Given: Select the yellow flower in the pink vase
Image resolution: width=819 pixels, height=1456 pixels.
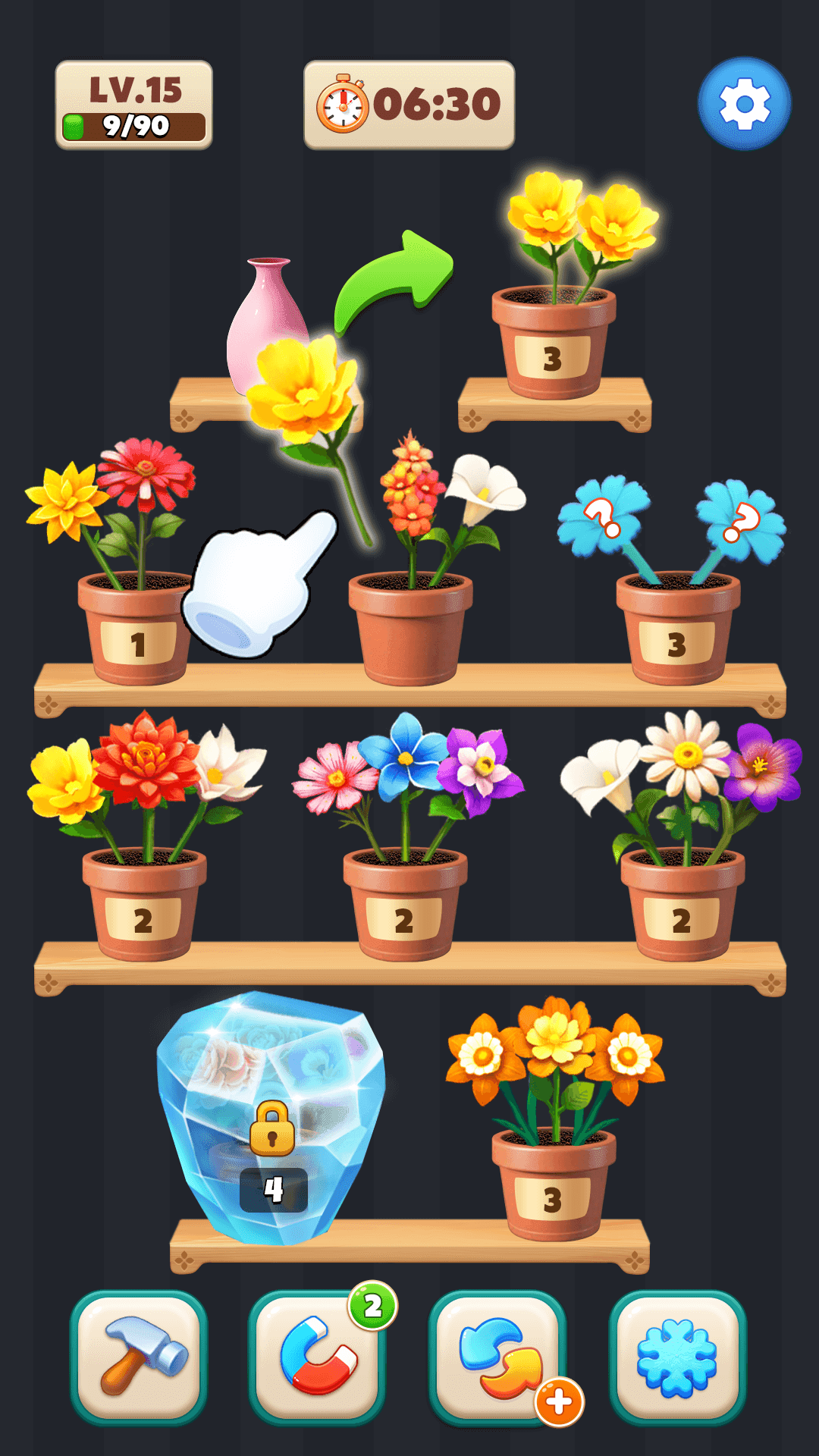Looking at the screenshot, I should 303,391.
